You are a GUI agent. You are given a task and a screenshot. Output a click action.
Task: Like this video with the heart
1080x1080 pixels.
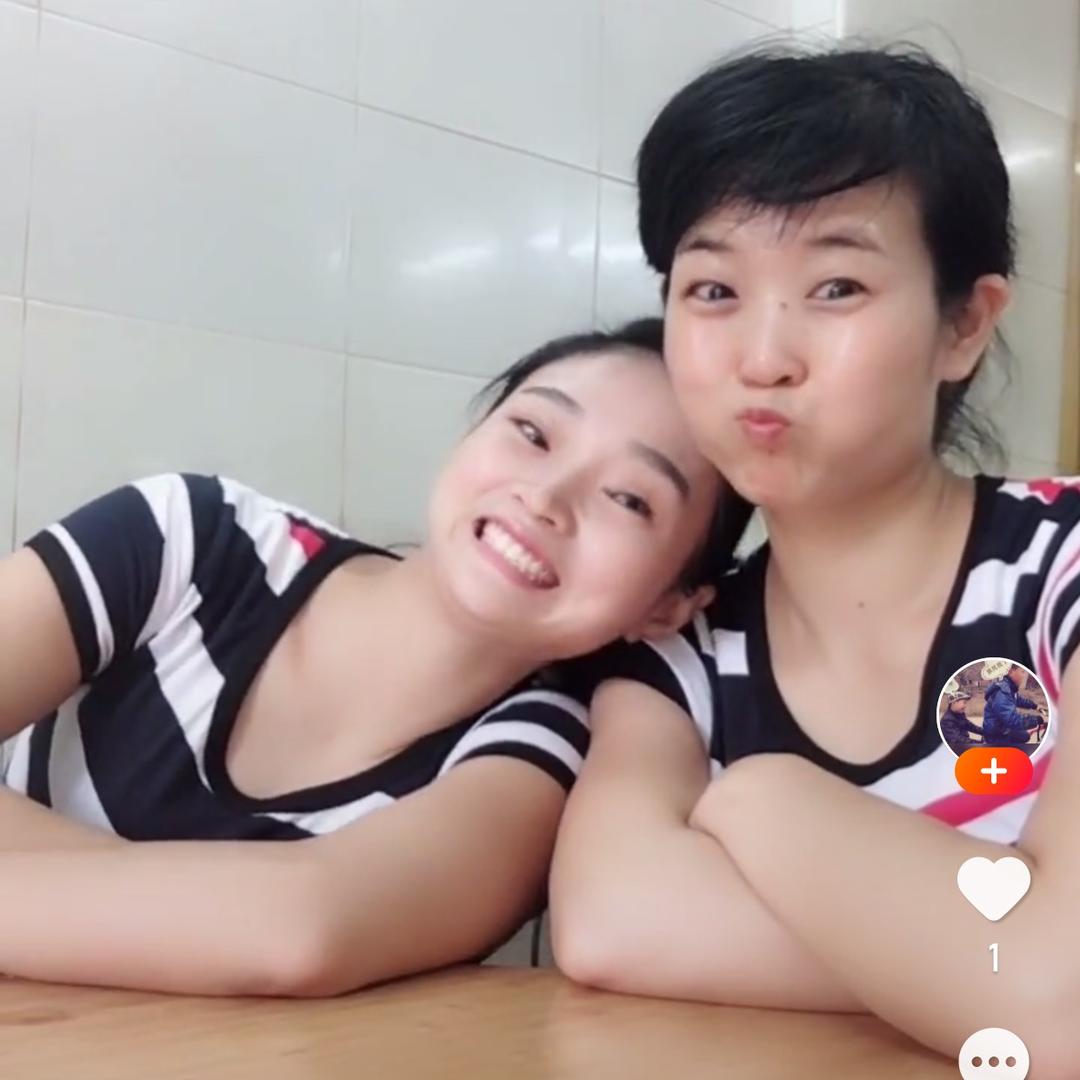pyautogui.click(x=993, y=887)
